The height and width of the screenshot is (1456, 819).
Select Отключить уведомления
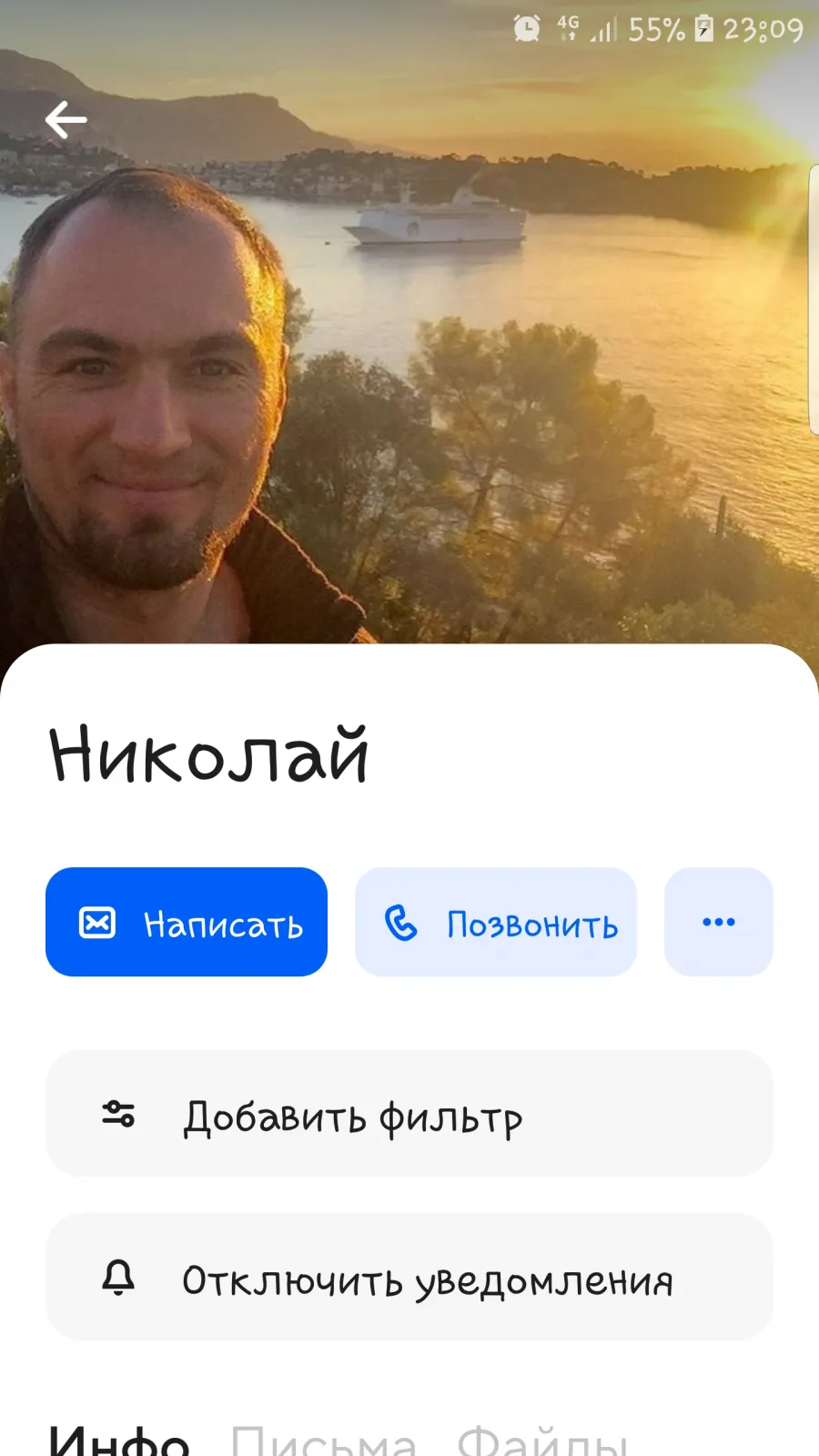(409, 1277)
